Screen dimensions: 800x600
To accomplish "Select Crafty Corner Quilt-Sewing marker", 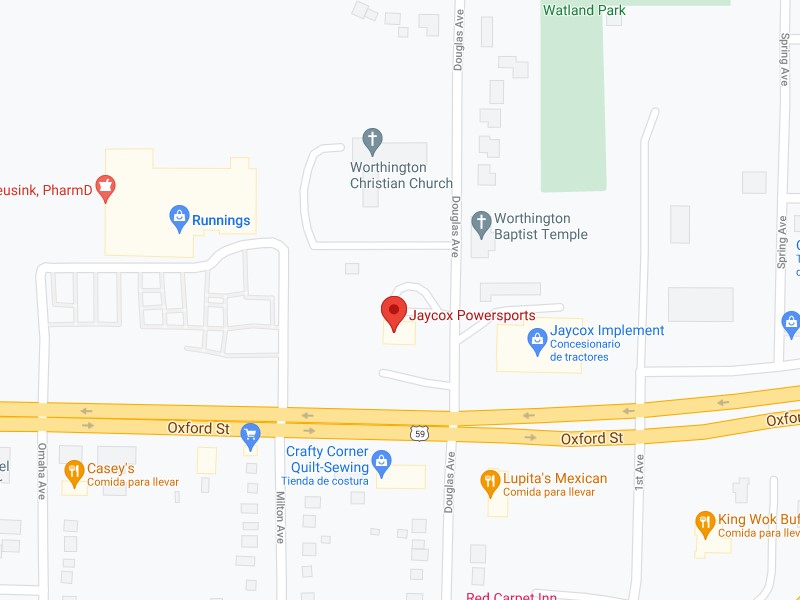I will [x=381, y=461].
